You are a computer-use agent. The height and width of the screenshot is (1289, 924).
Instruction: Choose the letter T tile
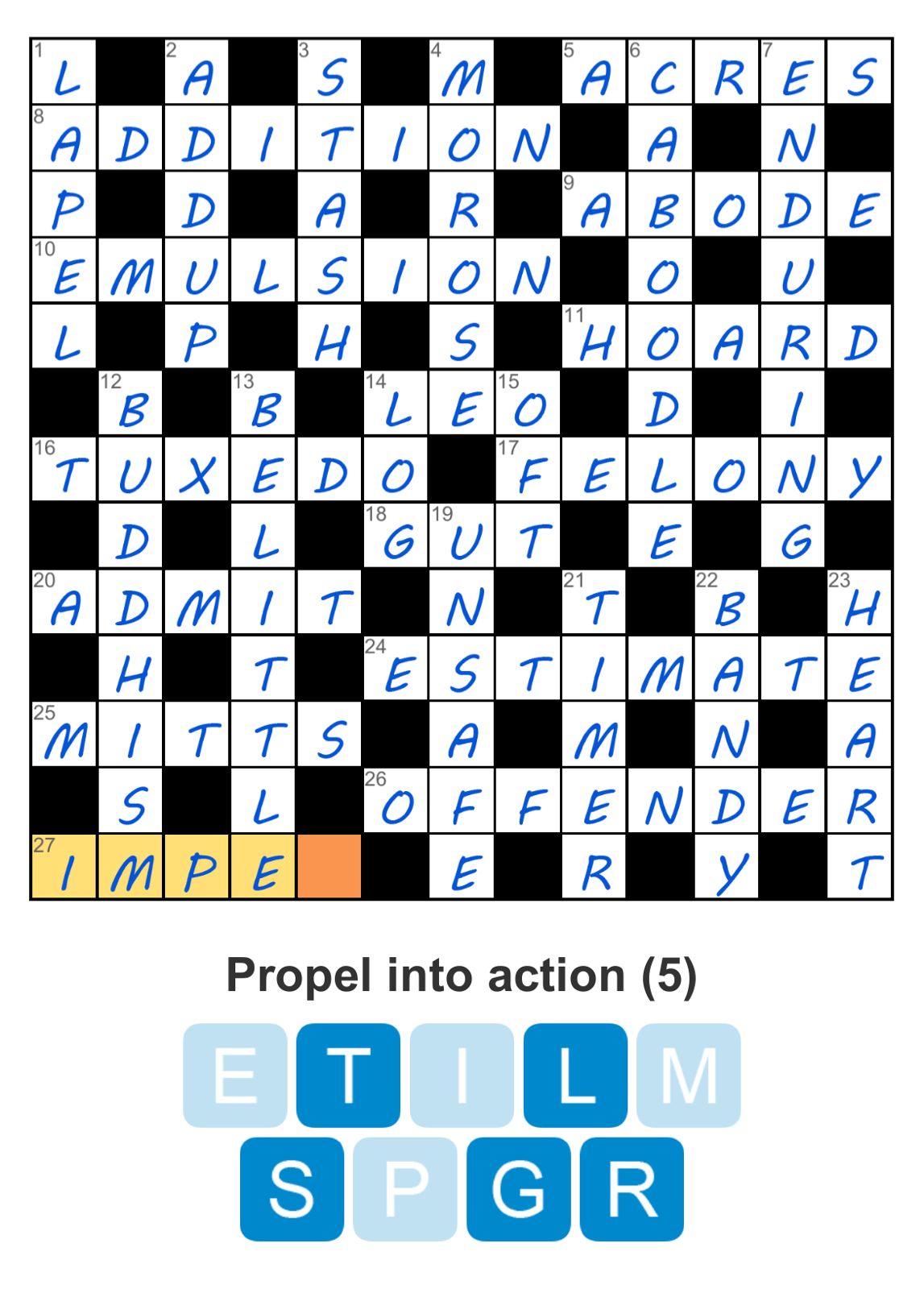tap(348, 1075)
